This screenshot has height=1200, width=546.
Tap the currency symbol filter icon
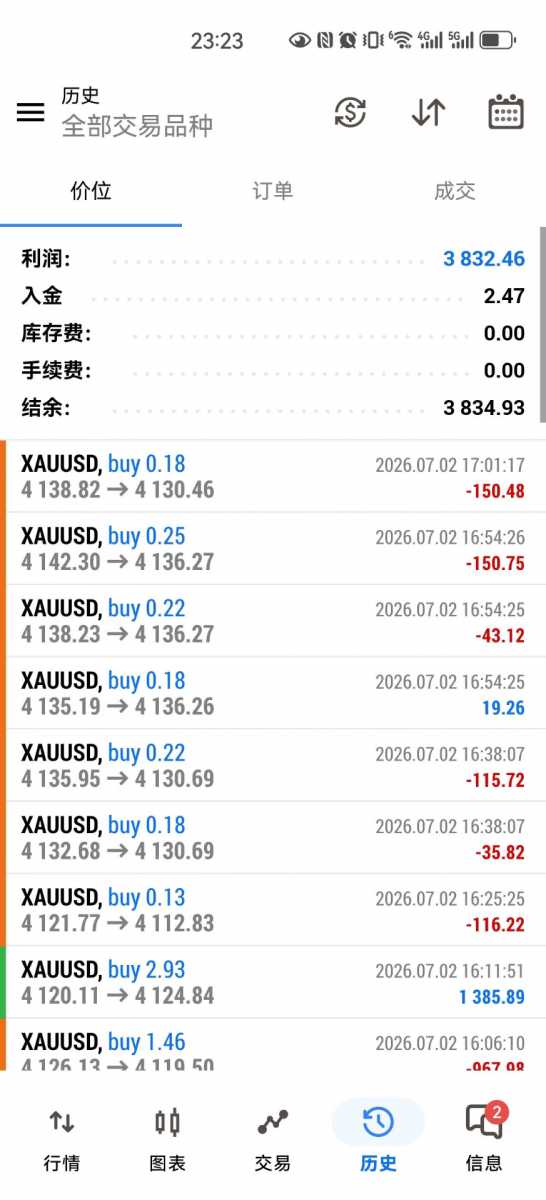[x=351, y=112]
